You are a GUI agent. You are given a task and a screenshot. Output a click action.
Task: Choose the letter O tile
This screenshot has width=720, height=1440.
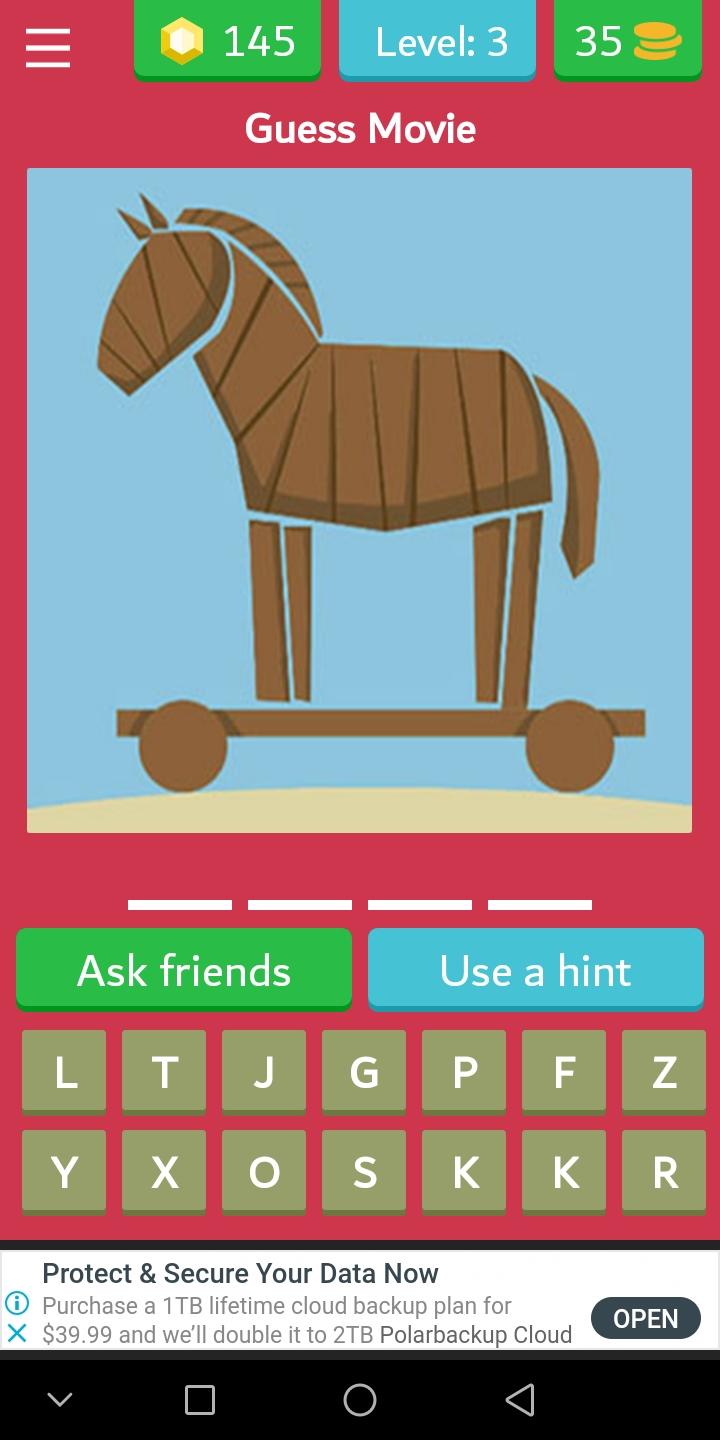point(264,1171)
